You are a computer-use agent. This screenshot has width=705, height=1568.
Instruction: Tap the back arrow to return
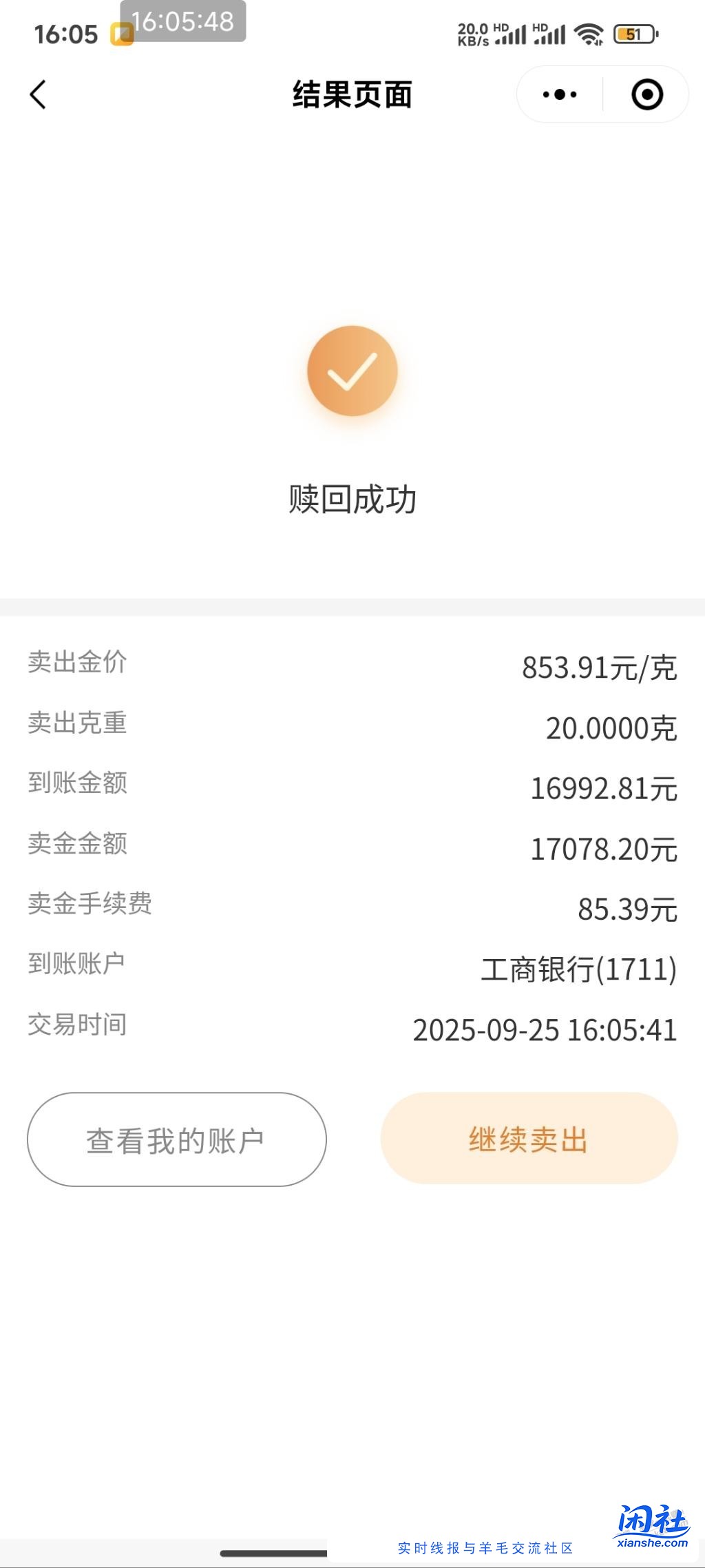click(39, 95)
